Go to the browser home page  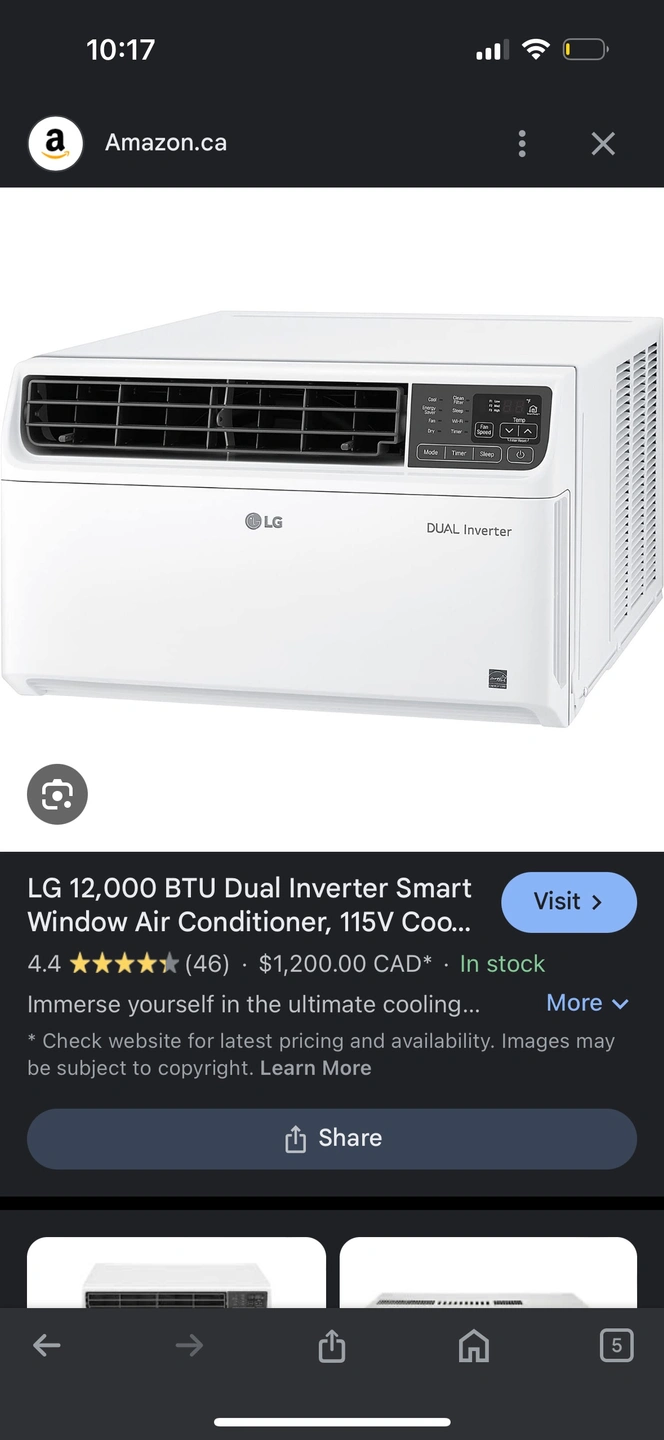473,1346
